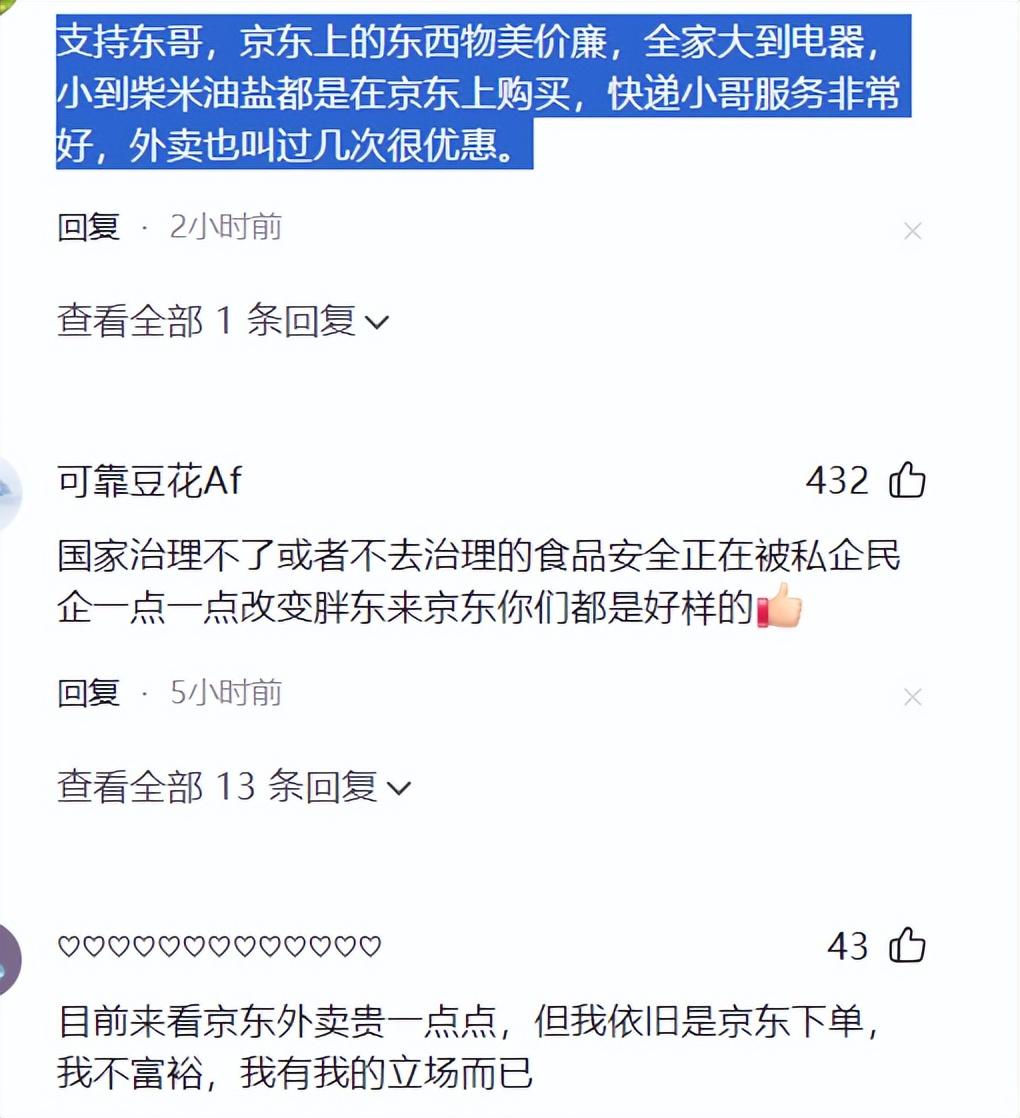Expand 查看全部 1 条回复
Screen dimensions: 1020x1118
(x=222, y=322)
